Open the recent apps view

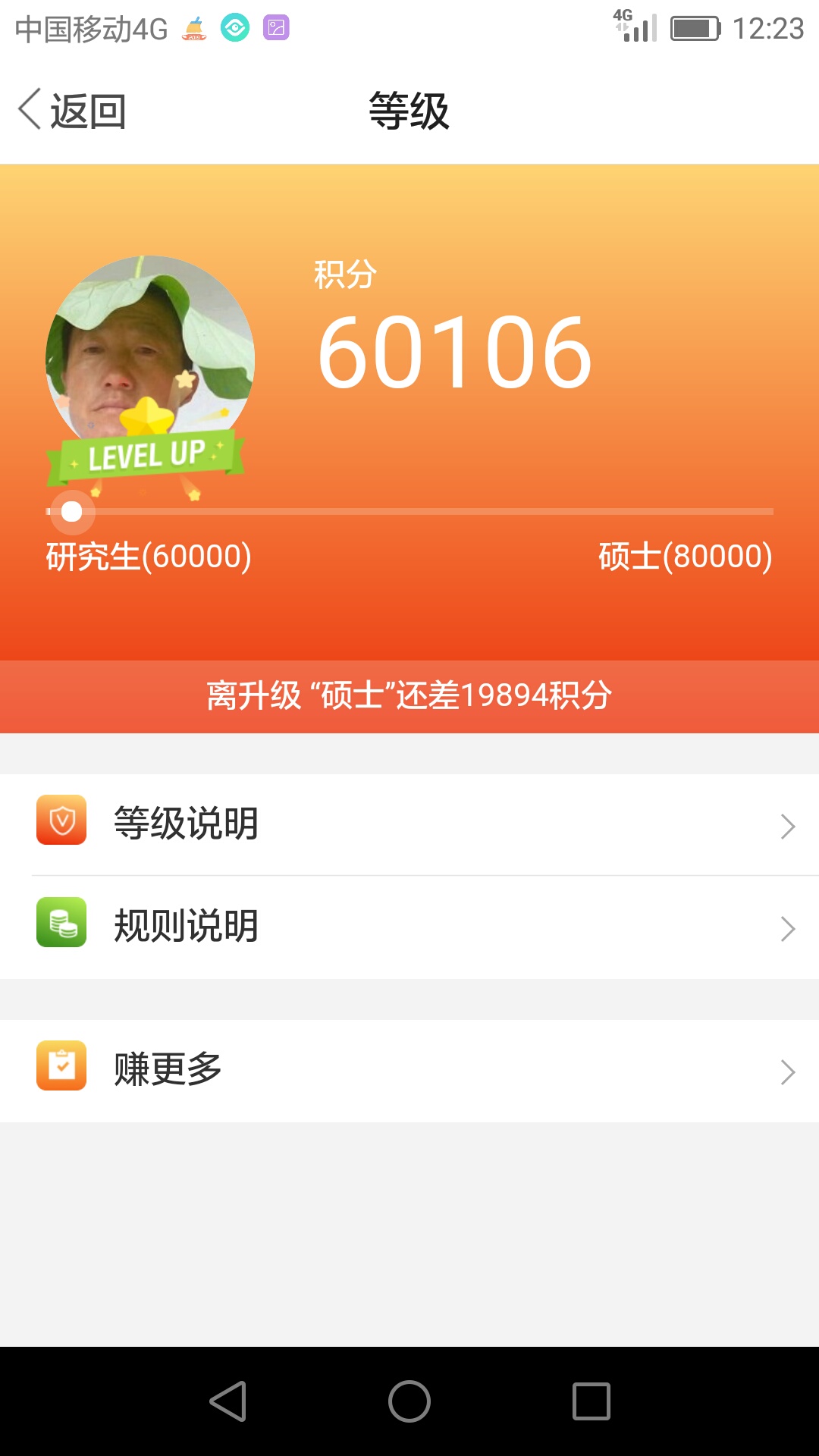point(591,1401)
